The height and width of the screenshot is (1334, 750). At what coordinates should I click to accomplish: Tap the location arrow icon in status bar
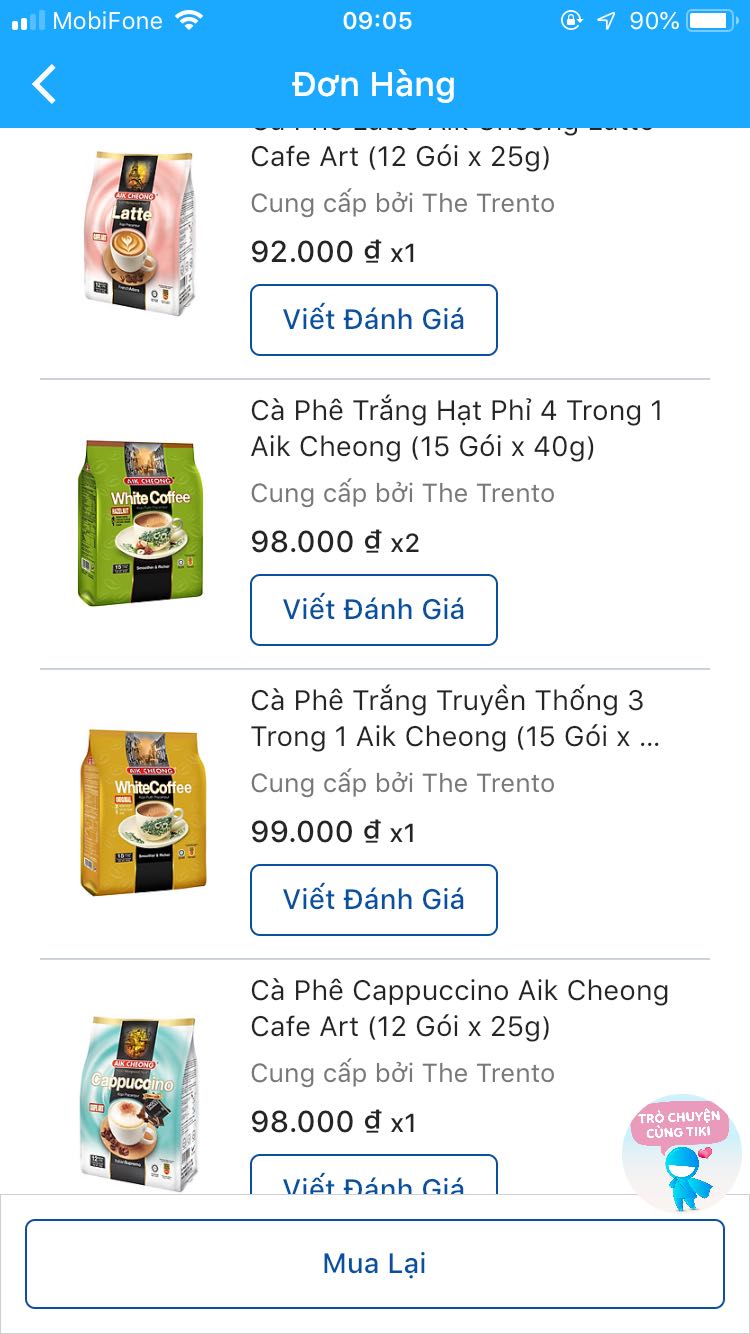click(x=607, y=19)
